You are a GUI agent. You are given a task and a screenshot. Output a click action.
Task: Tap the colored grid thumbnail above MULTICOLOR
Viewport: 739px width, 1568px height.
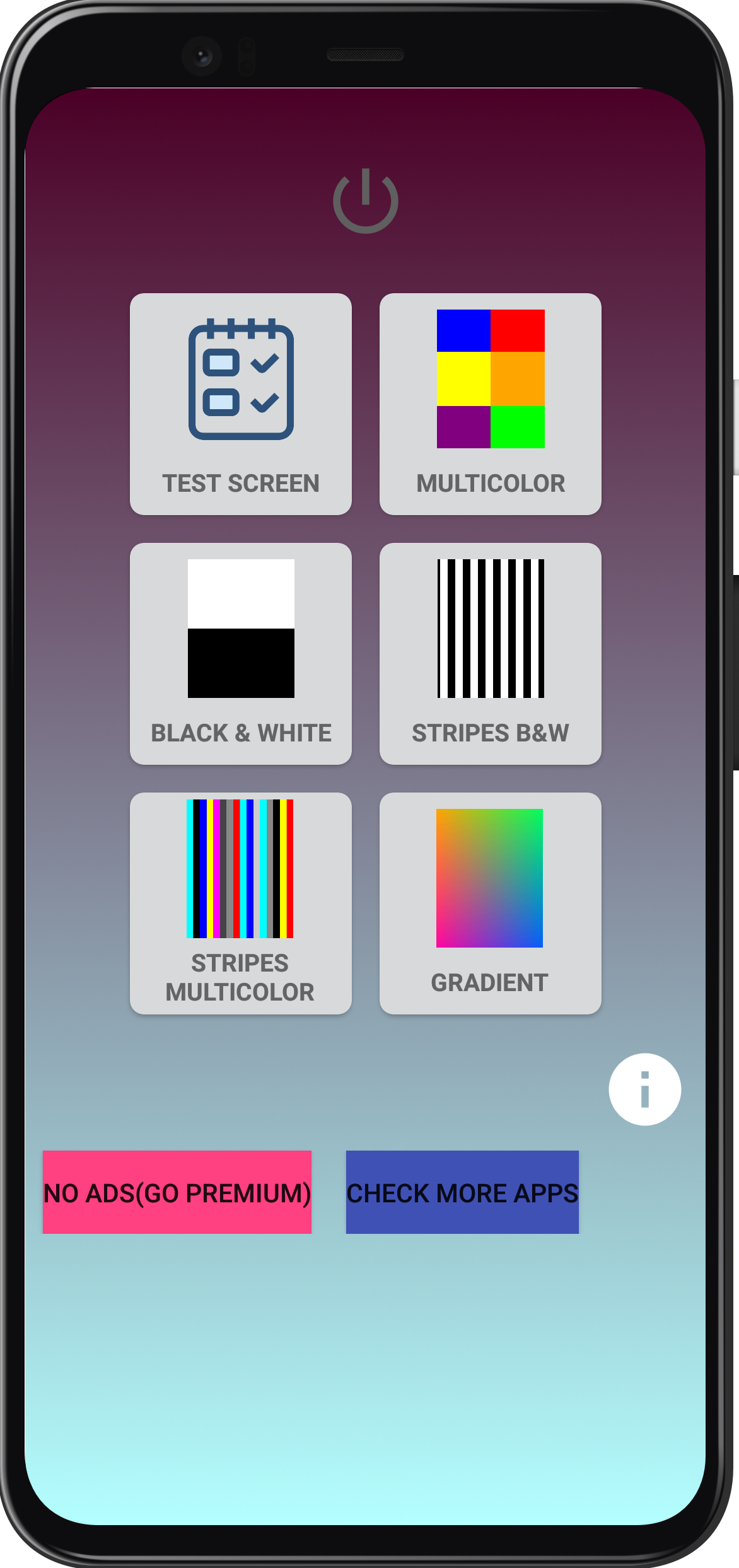491,380
